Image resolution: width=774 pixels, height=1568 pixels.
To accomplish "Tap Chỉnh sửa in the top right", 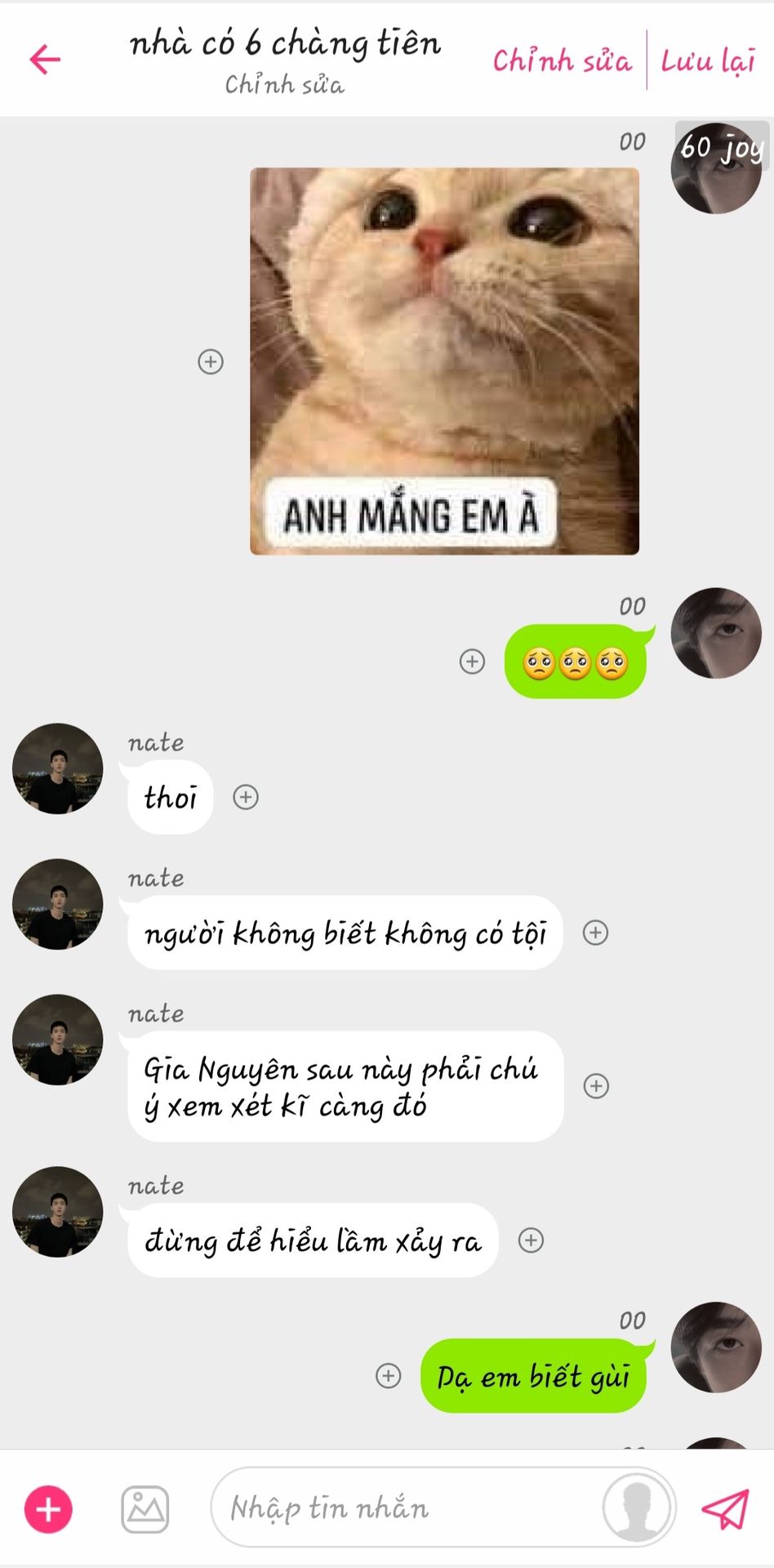I will (x=562, y=60).
